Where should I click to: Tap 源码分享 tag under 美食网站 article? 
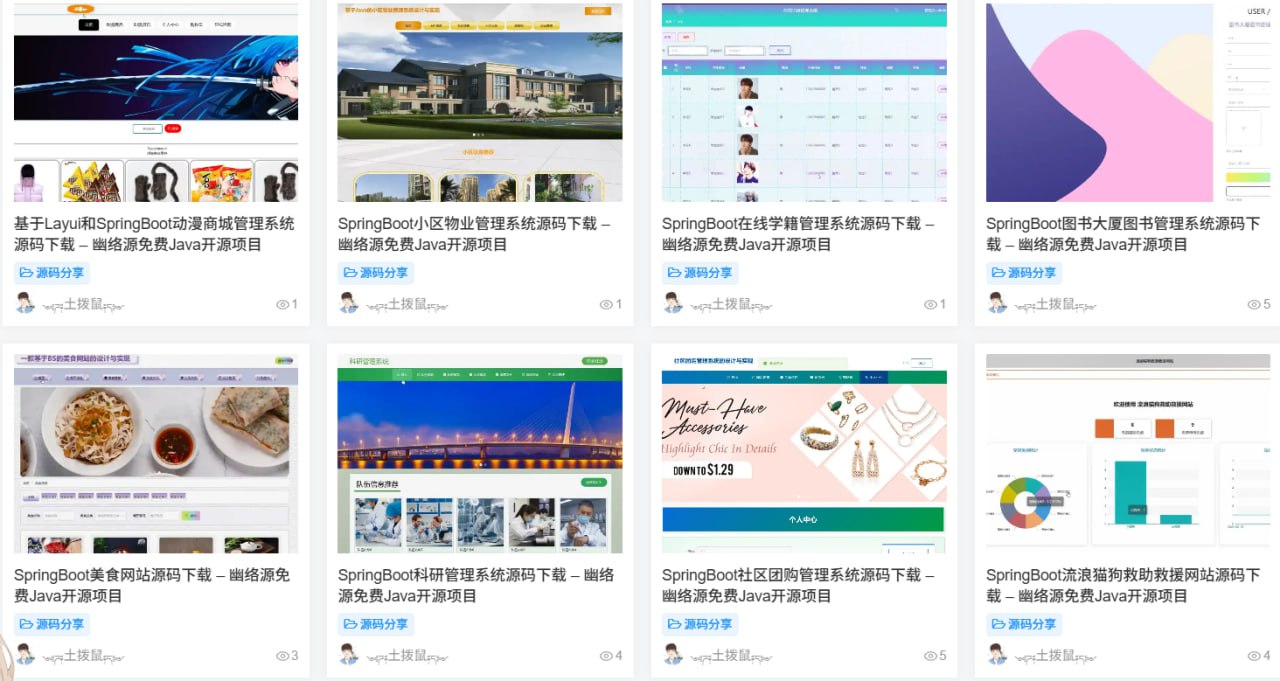(x=52, y=624)
